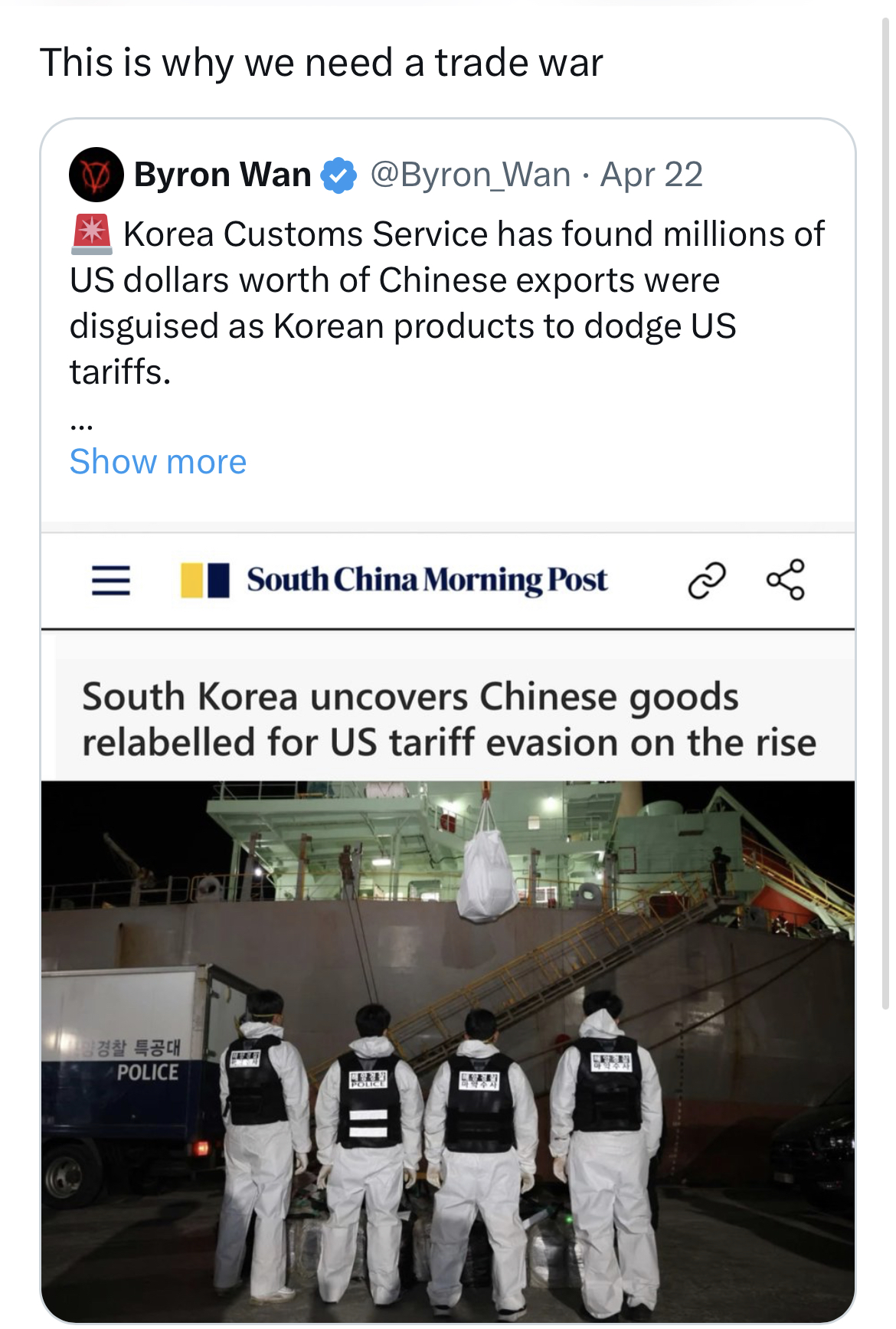Image resolution: width=896 pixels, height=1329 pixels.
Task: Expand the quoted post with Show more
Action: 158,462
